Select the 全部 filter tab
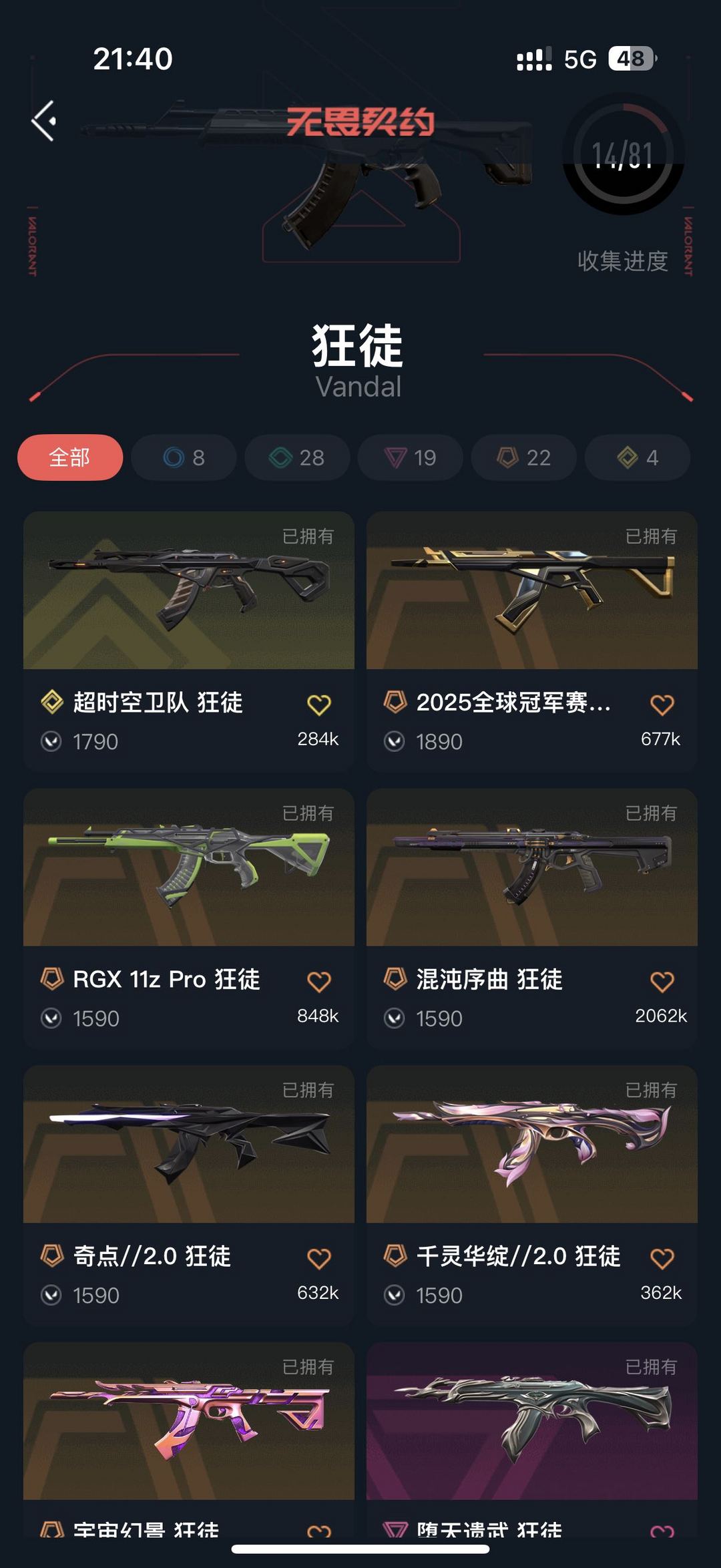This screenshot has height=1568, width=721. (70, 457)
